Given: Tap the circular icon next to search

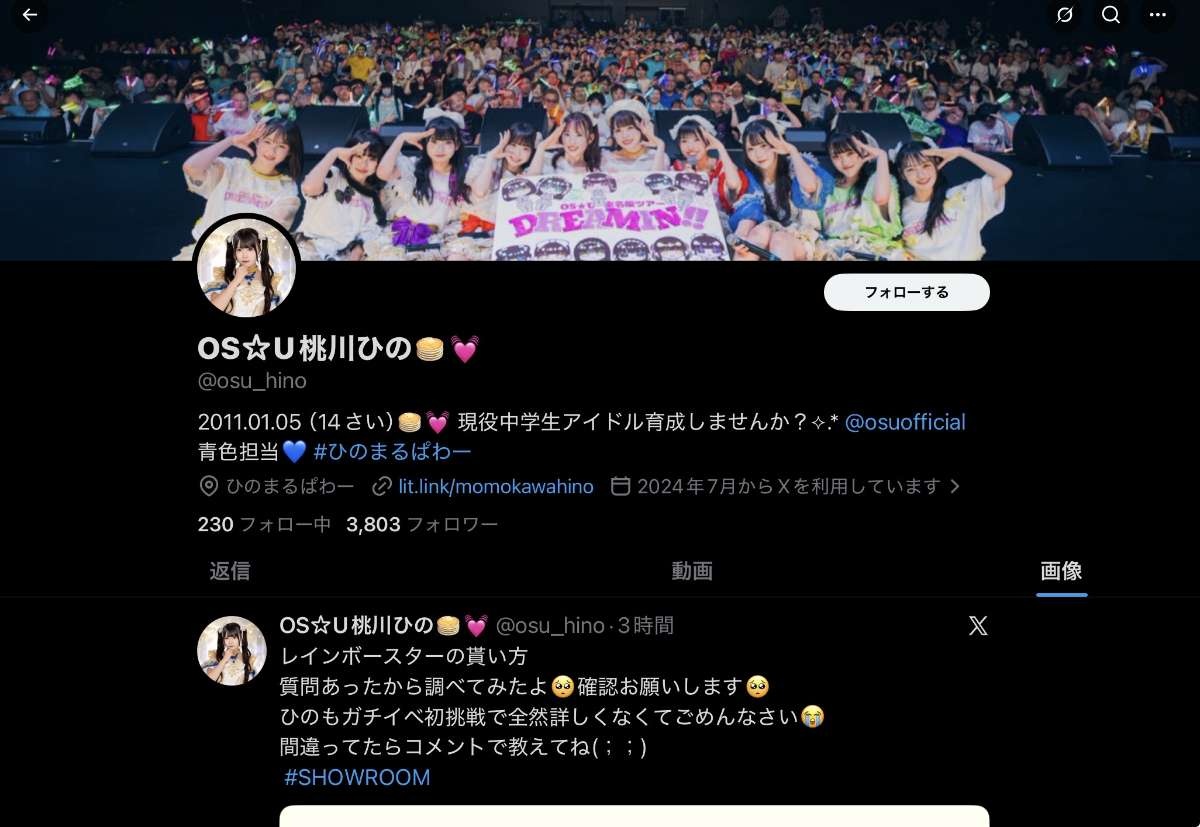Looking at the screenshot, I should pyautogui.click(x=1065, y=15).
